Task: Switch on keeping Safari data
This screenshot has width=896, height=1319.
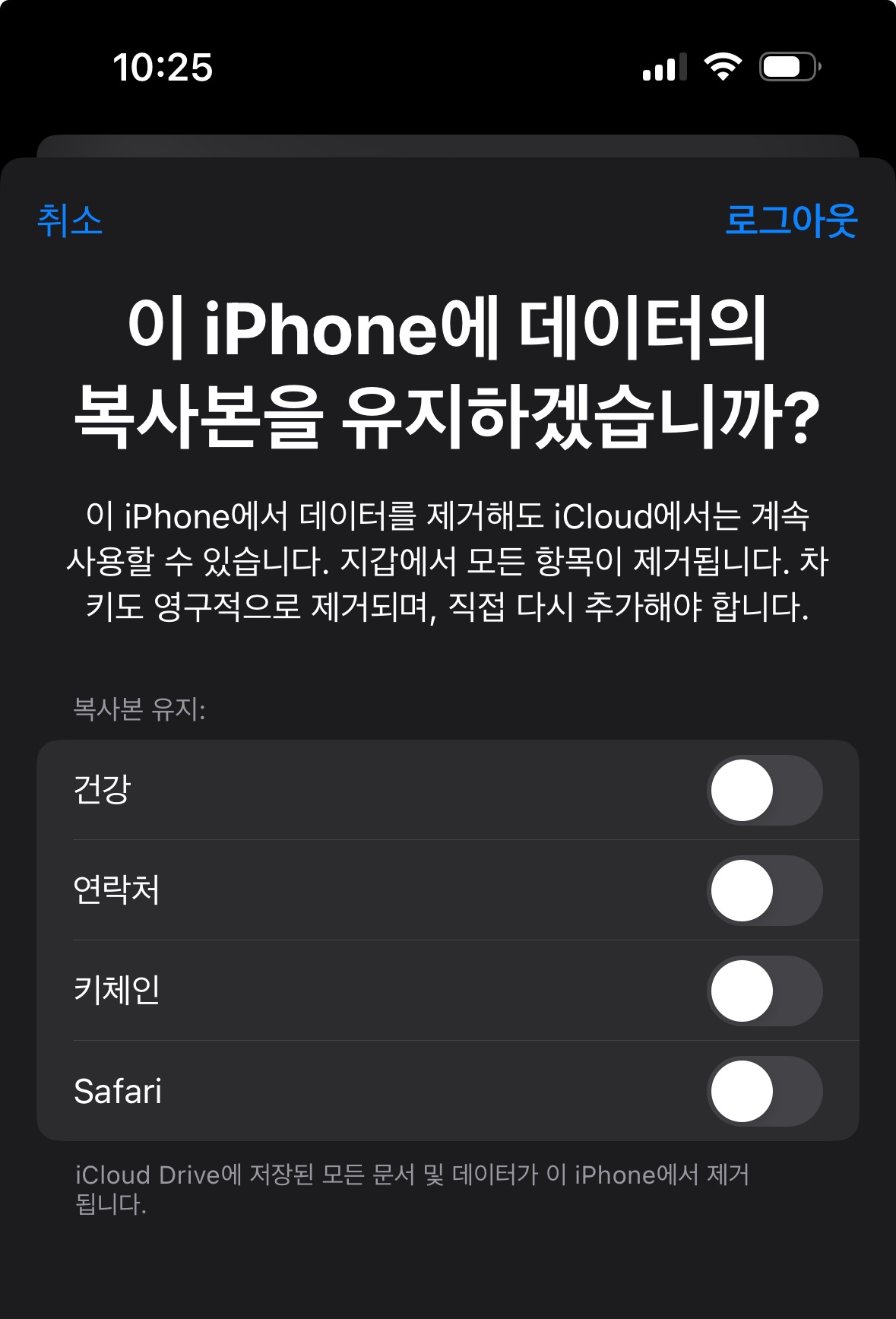Action: [765, 1091]
